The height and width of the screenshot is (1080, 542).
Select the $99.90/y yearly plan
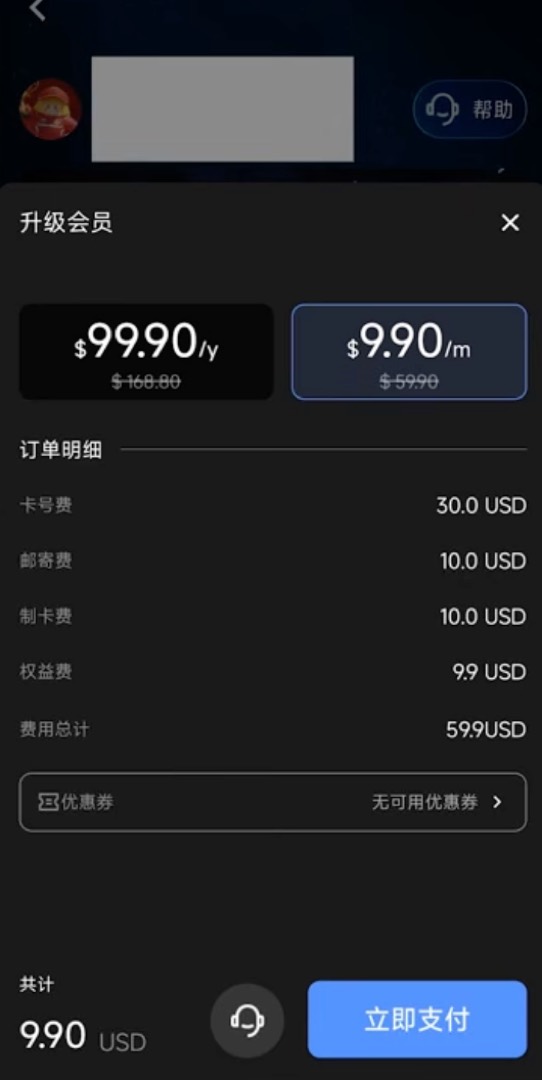(x=146, y=352)
